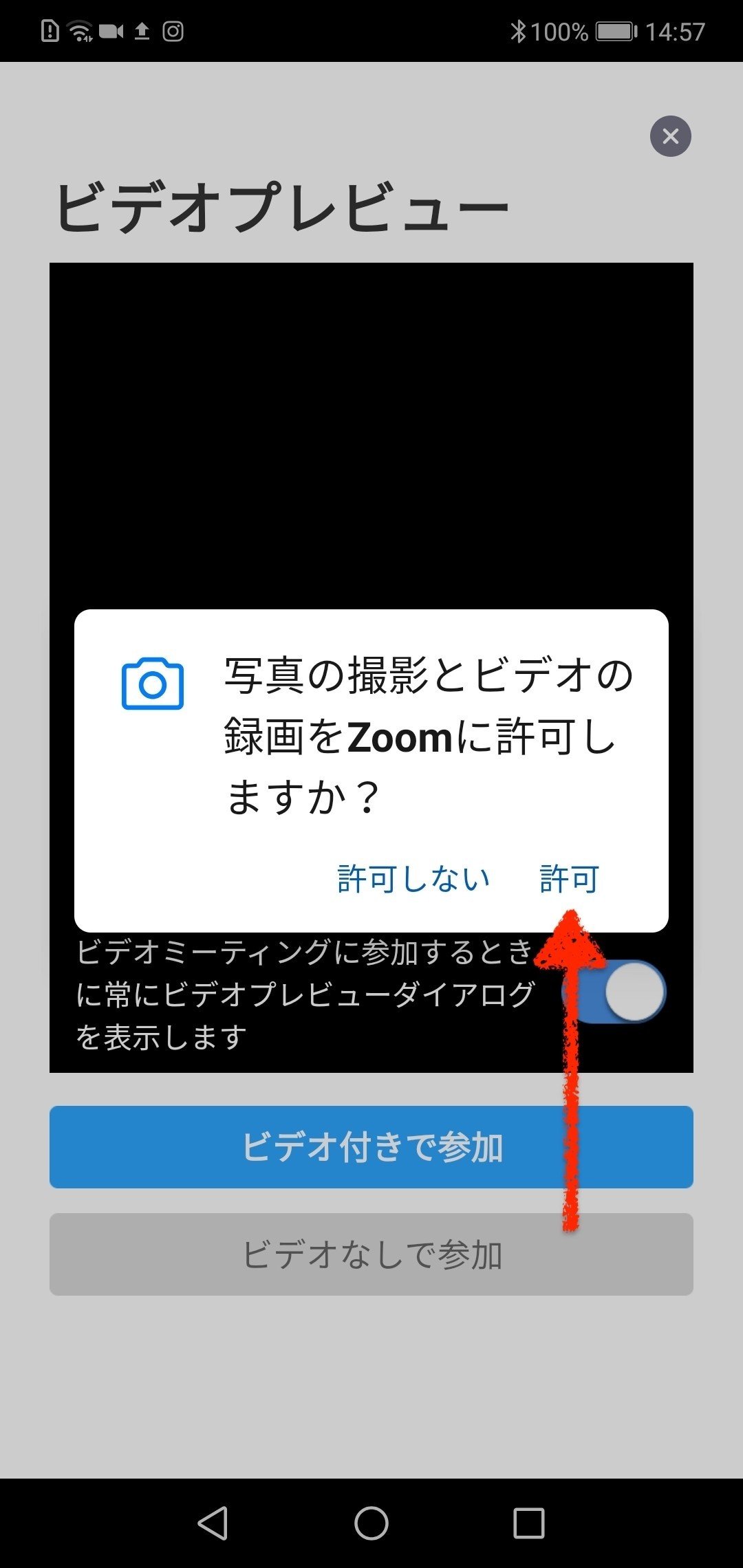Tap the upload arrow icon in the status bar
This screenshot has width=743, height=1568.
[x=141, y=31]
